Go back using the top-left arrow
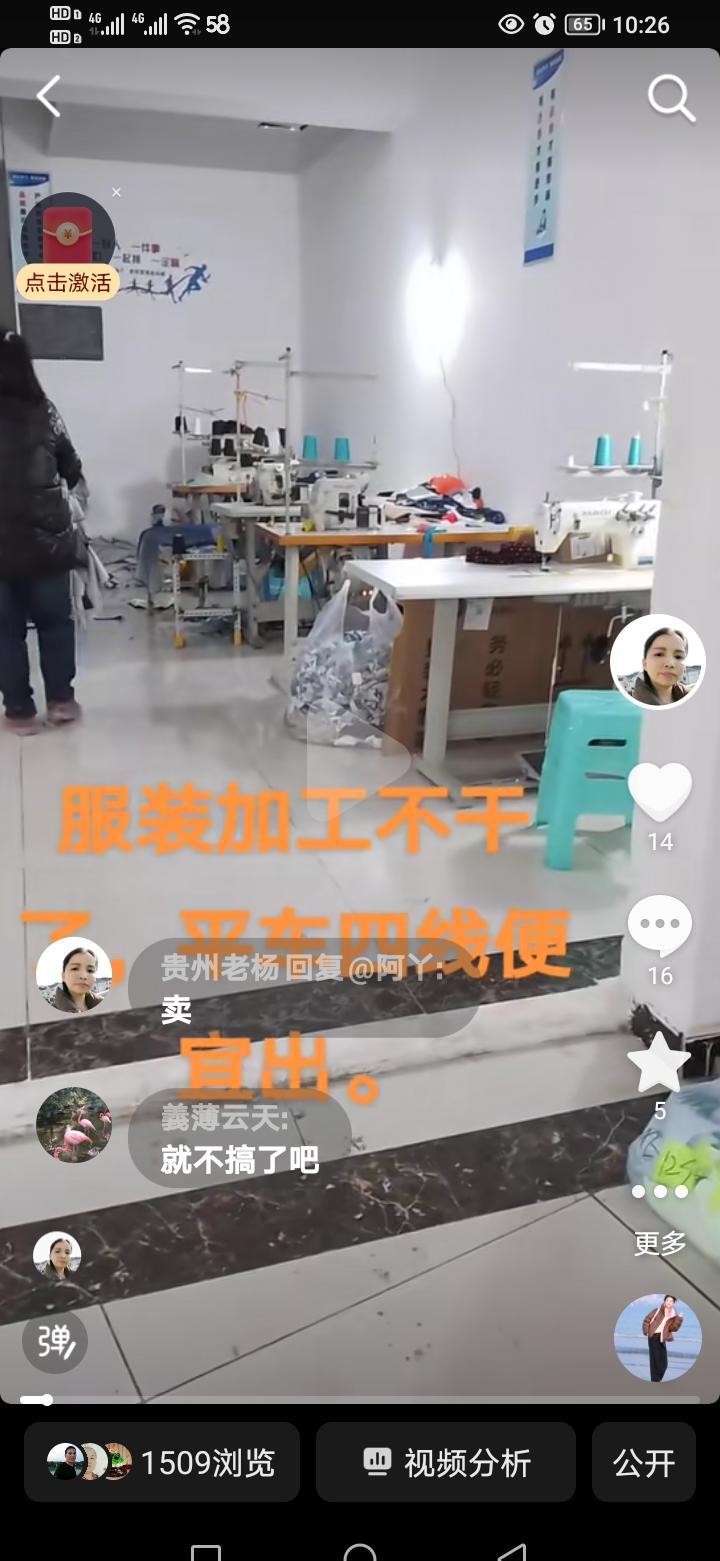Image resolution: width=720 pixels, height=1561 pixels. [x=48, y=97]
